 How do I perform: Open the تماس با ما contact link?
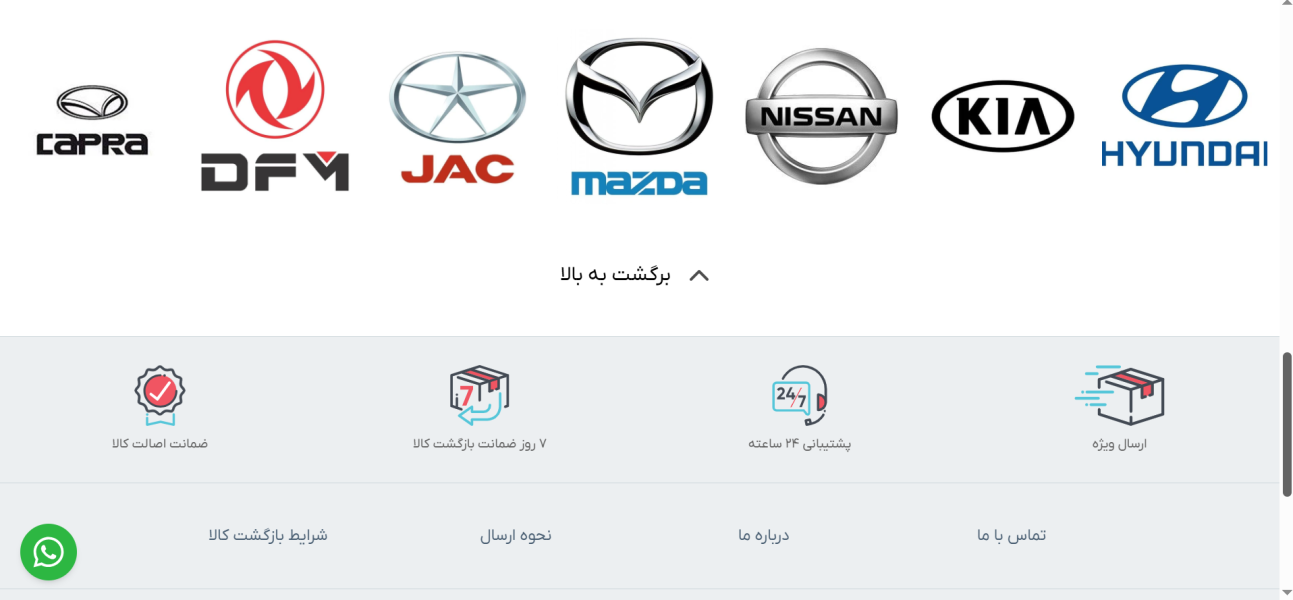tap(1011, 535)
